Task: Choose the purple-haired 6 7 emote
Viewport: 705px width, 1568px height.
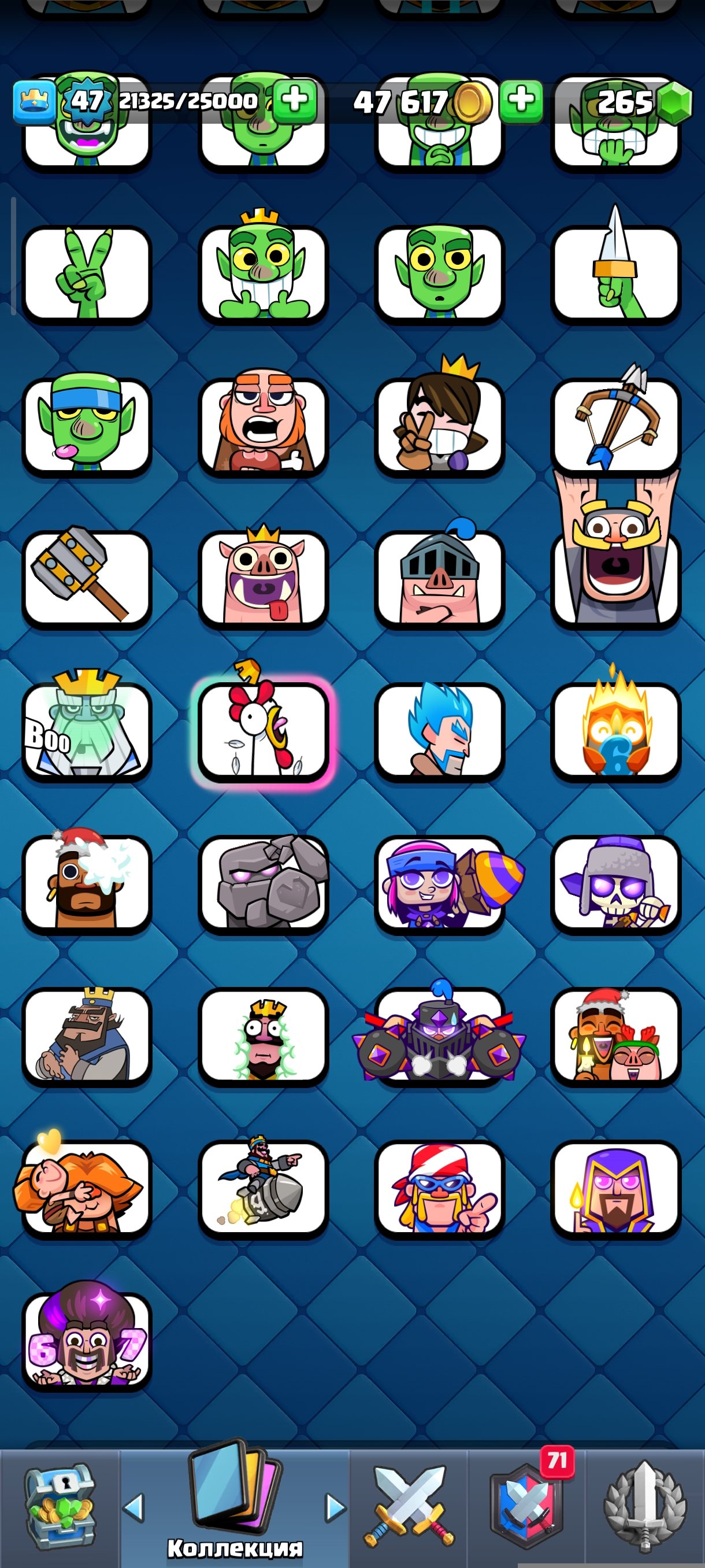Action: click(86, 1340)
